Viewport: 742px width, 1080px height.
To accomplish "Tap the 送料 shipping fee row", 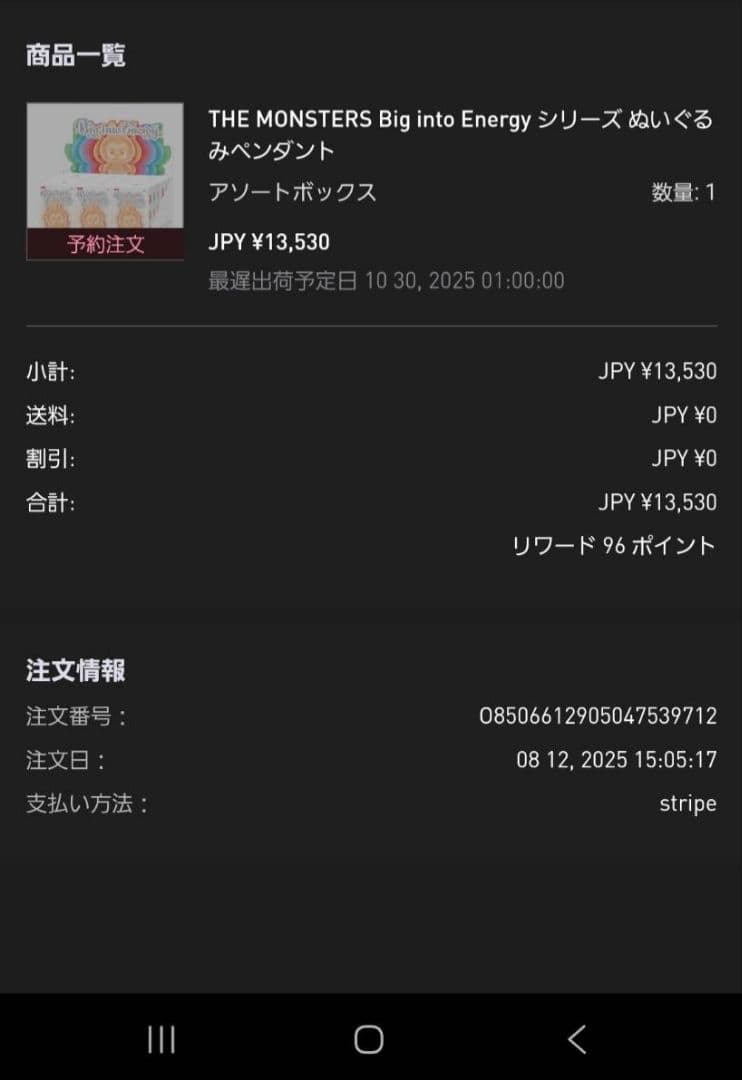I will (x=370, y=414).
